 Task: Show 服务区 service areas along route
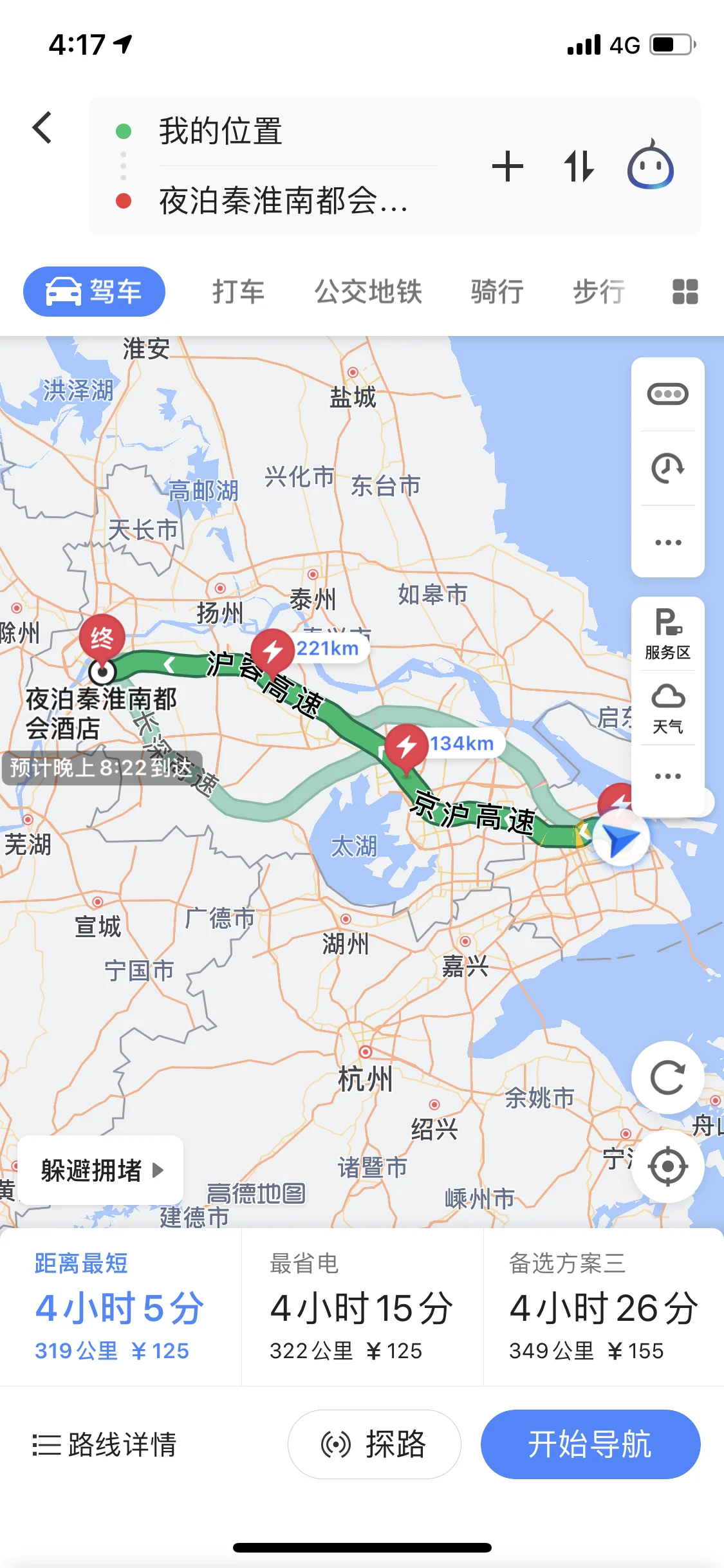click(667, 634)
